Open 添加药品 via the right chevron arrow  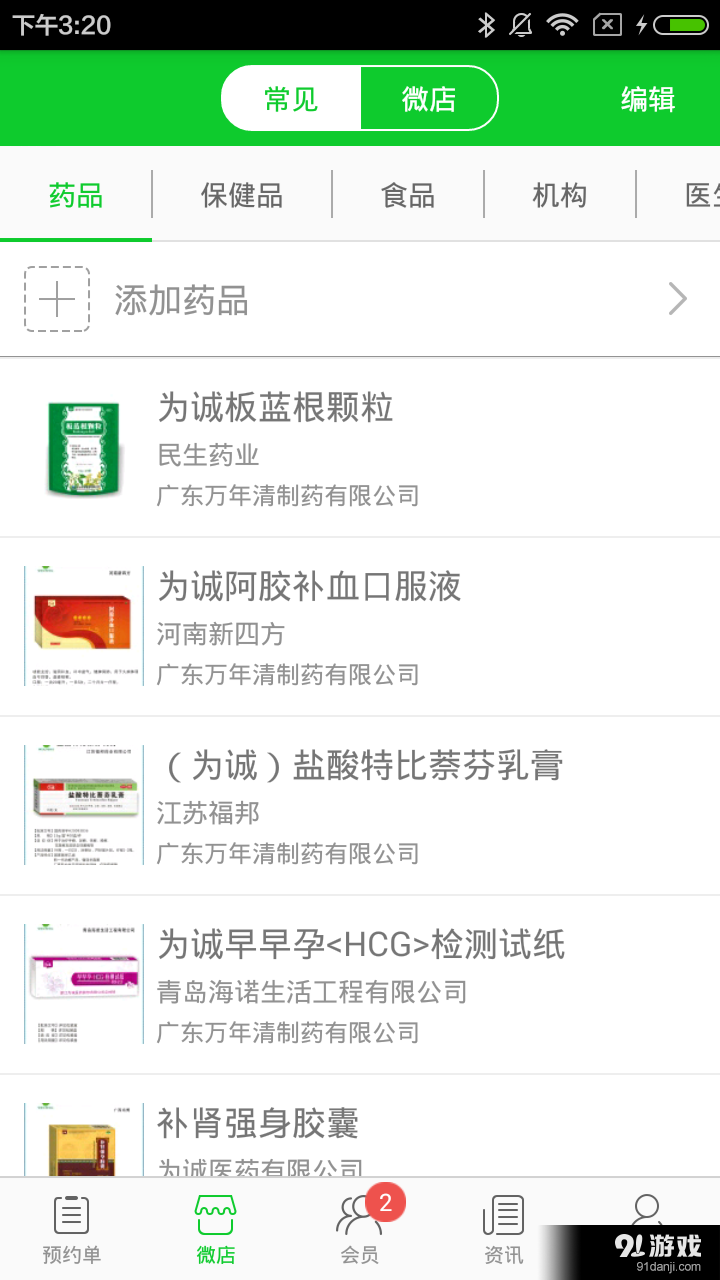[678, 299]
